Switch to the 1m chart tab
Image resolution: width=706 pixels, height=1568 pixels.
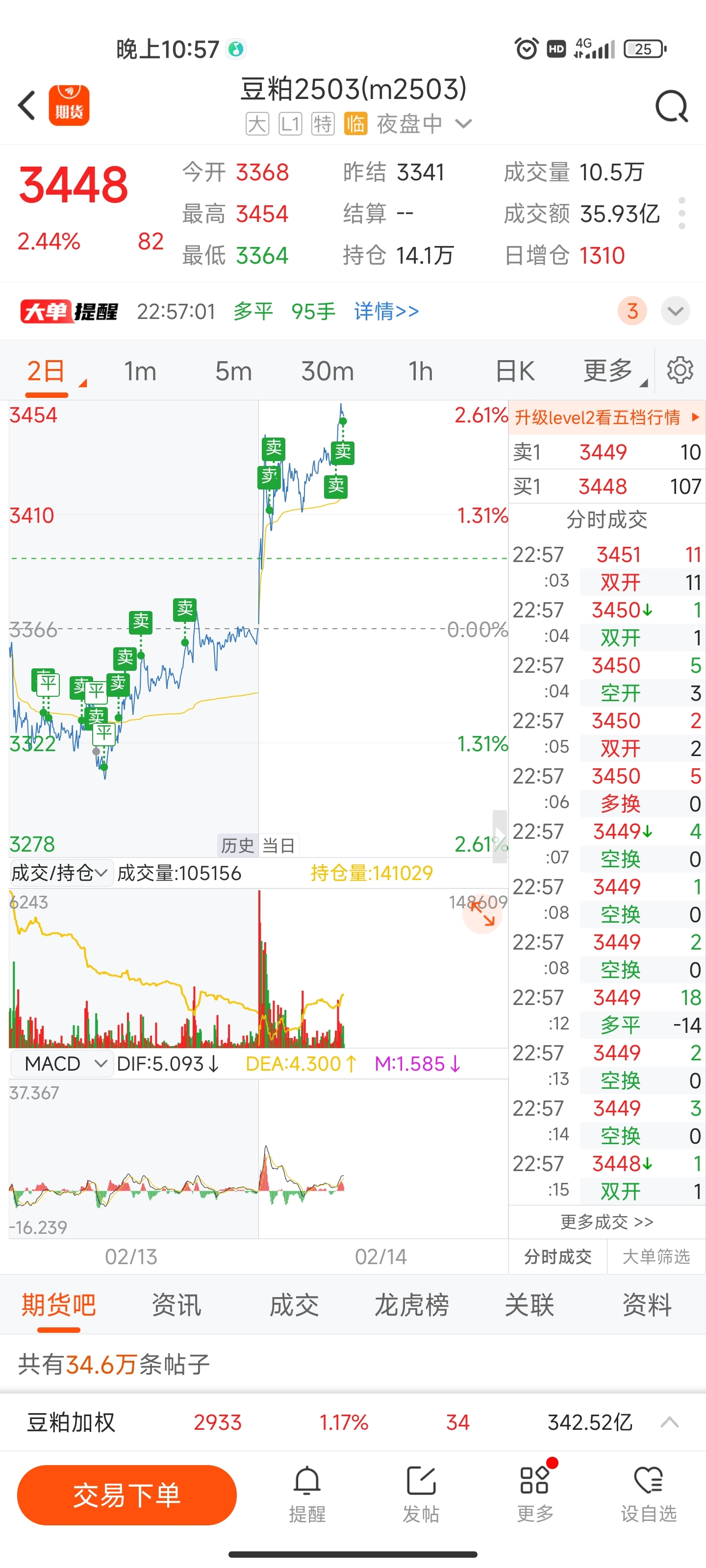click(x=140, y=371)
